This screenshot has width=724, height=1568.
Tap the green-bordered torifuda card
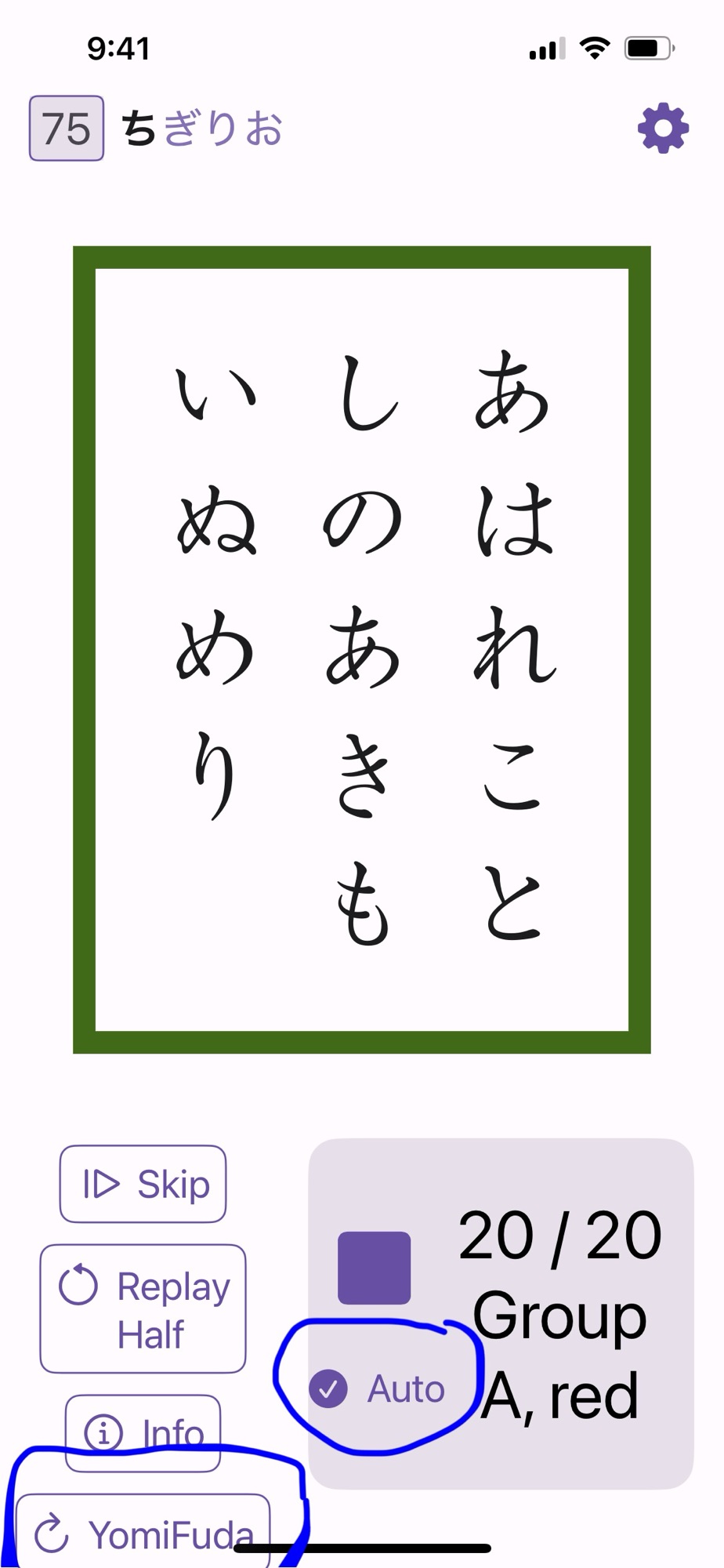[362, 650]
